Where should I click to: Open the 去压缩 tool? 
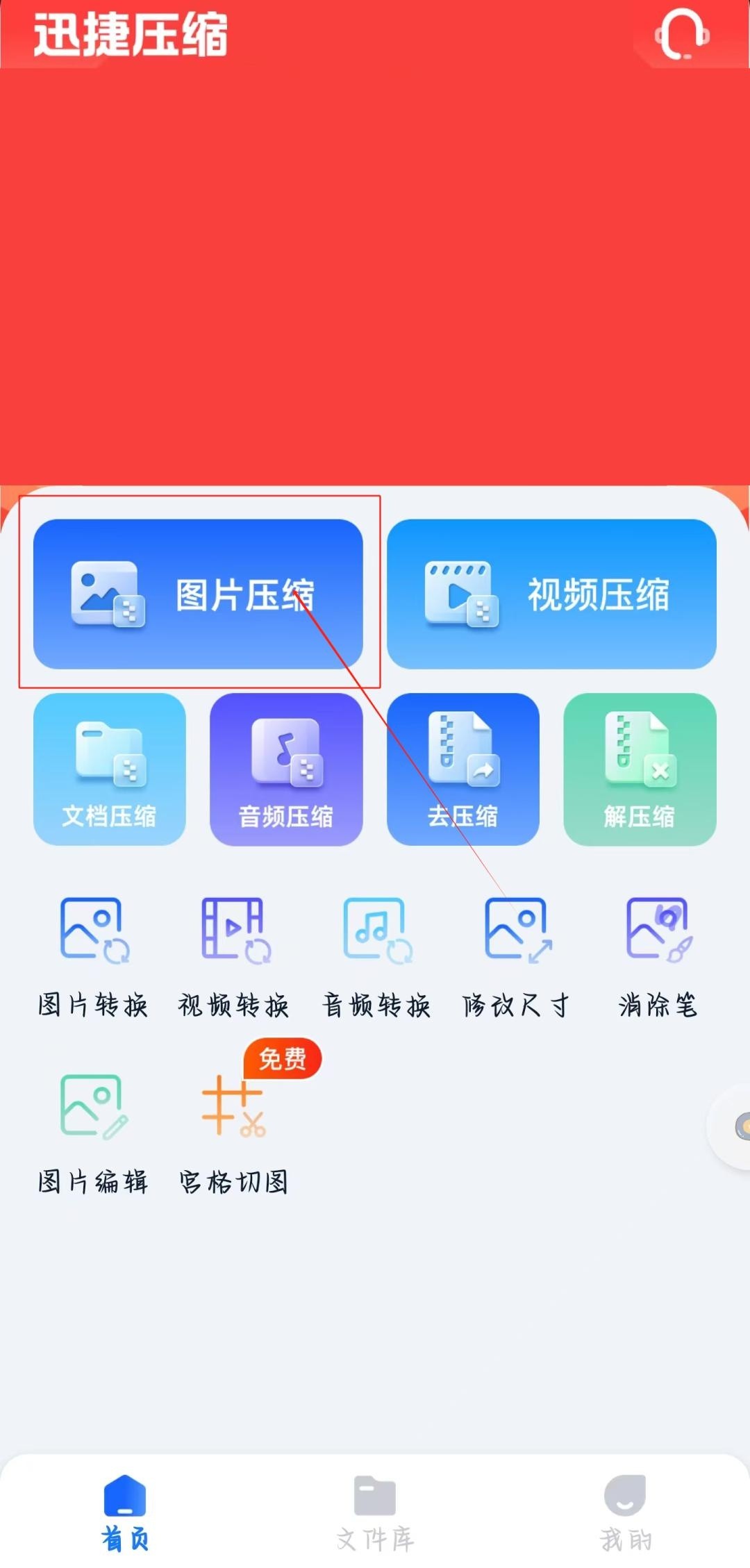point(462,769)
